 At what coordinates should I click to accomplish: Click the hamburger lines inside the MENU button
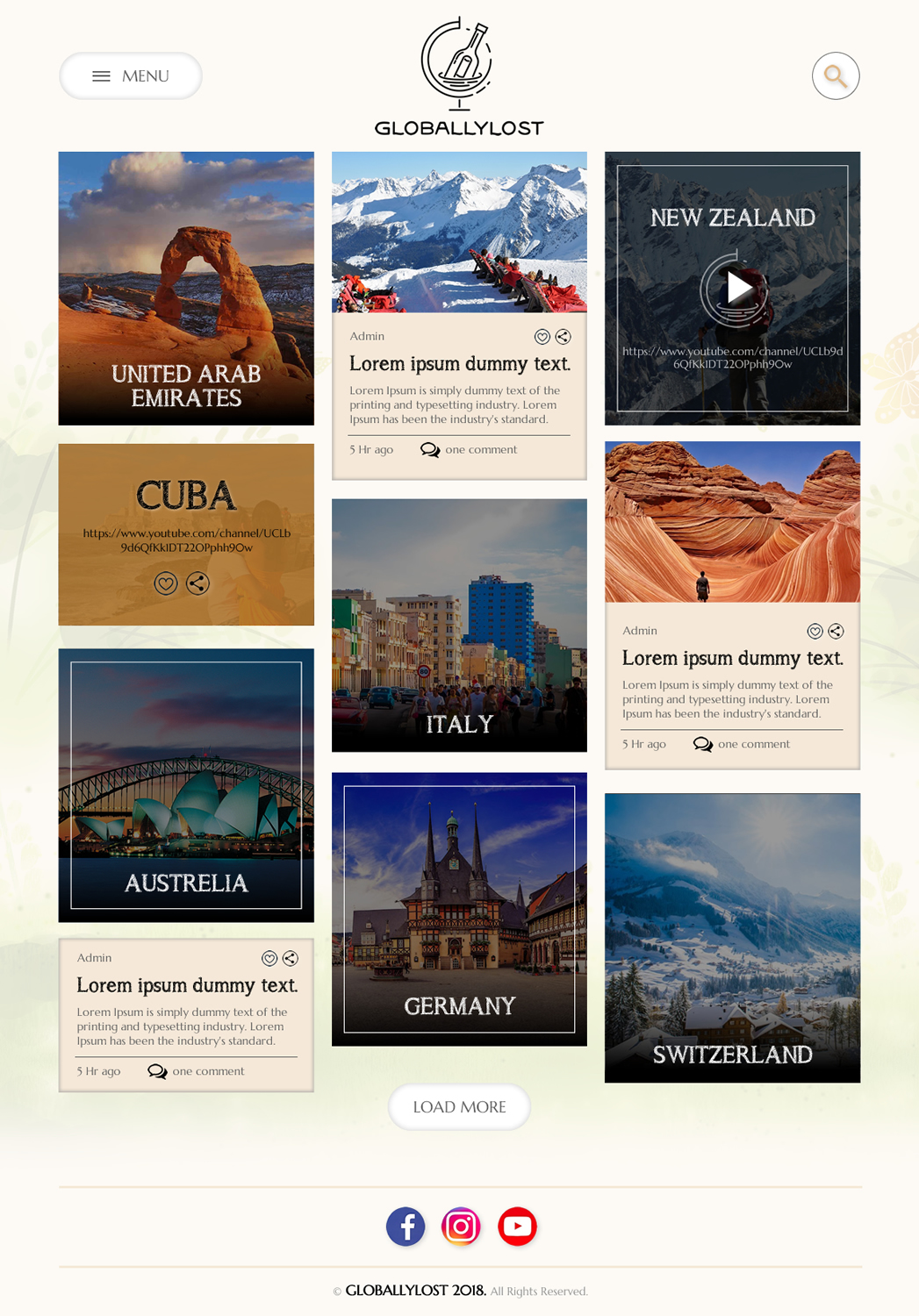101,75
